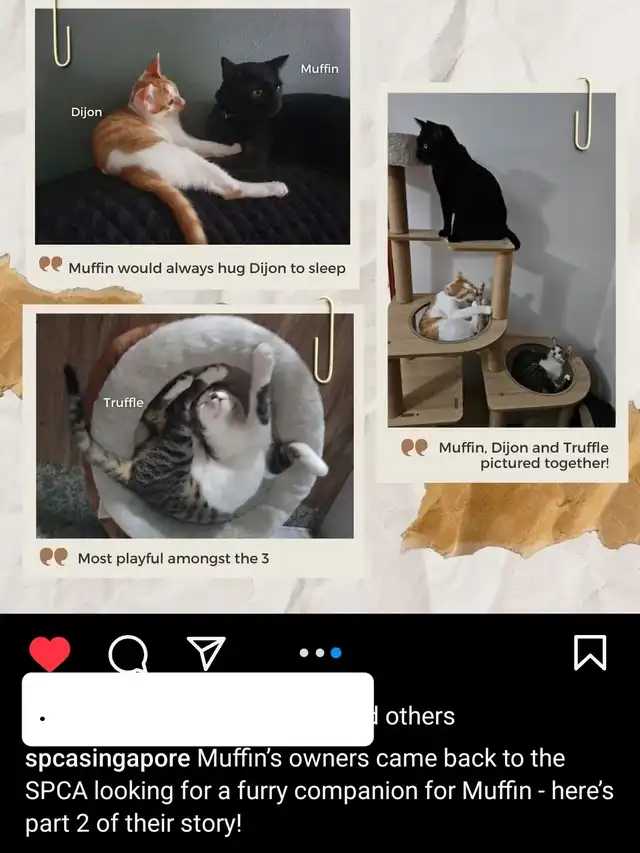640x853 pixels.
Task: Share the post via paper plane icon
Action: click(206, 653)
